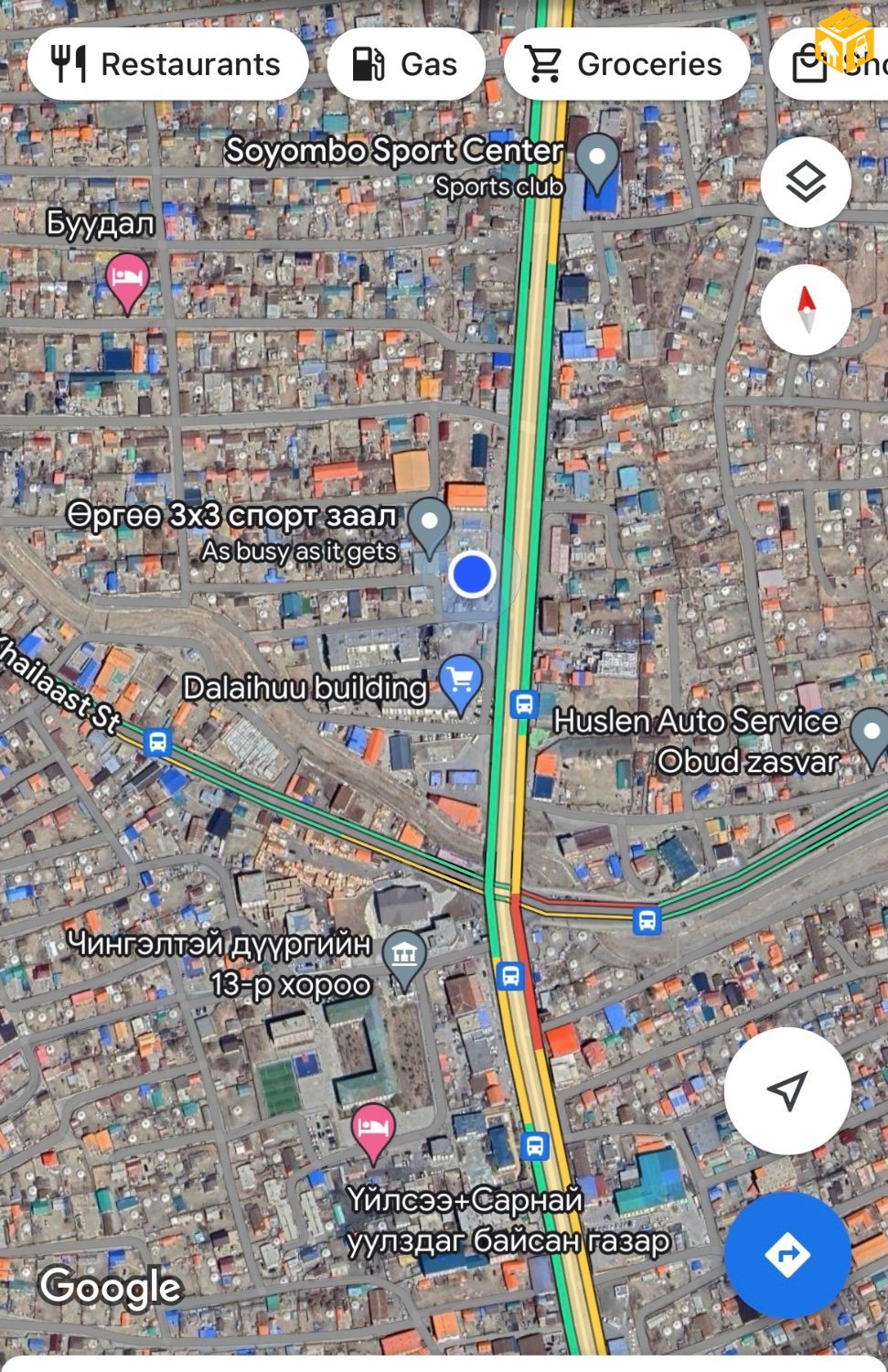Open the Үйлсээ+Сарнай lodging pin
The height and width of the screenshot is (1372, 888).
(372, 1126)
